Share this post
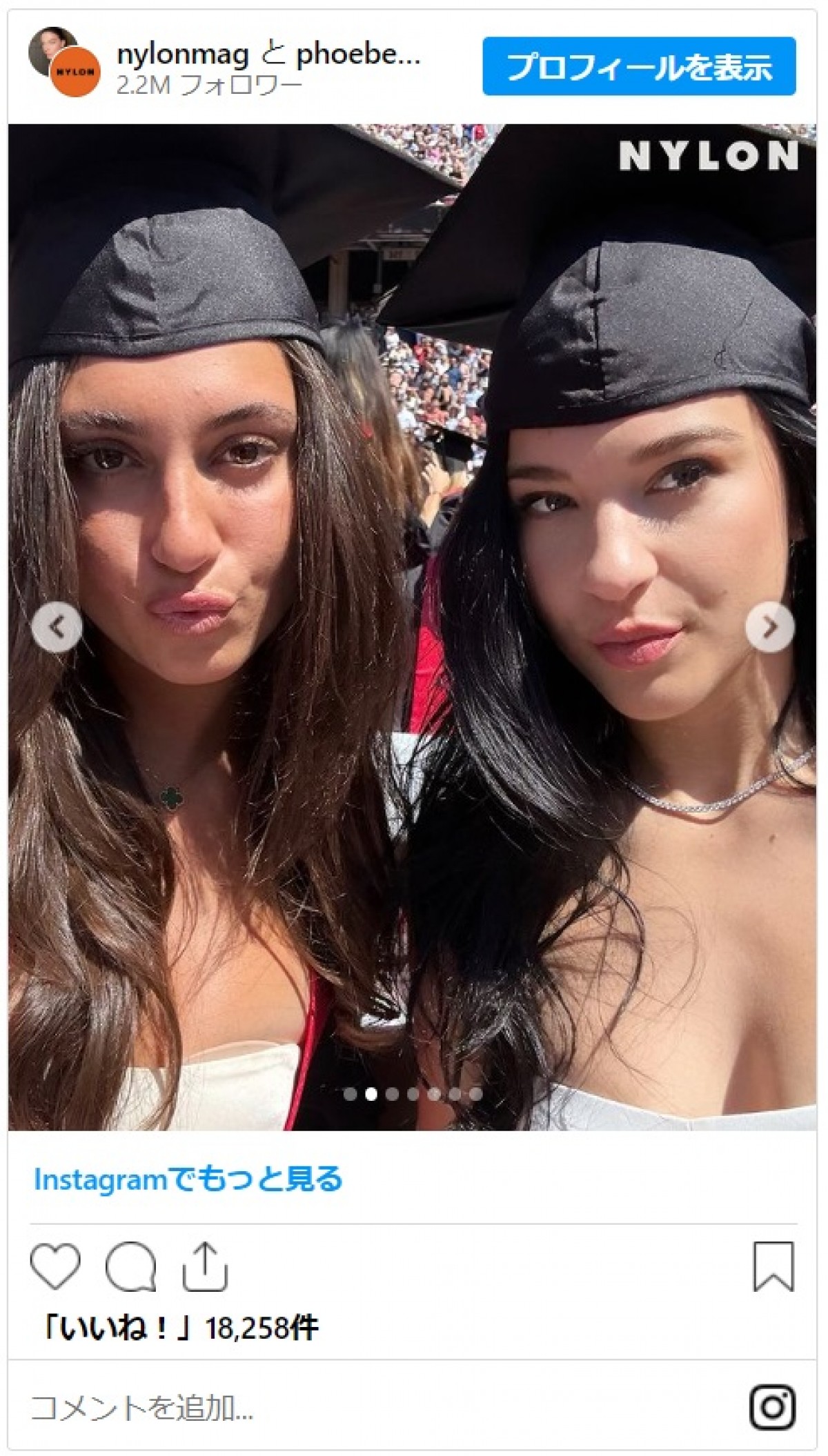This screenshot has width=828, height=1456. [205, 1266]
